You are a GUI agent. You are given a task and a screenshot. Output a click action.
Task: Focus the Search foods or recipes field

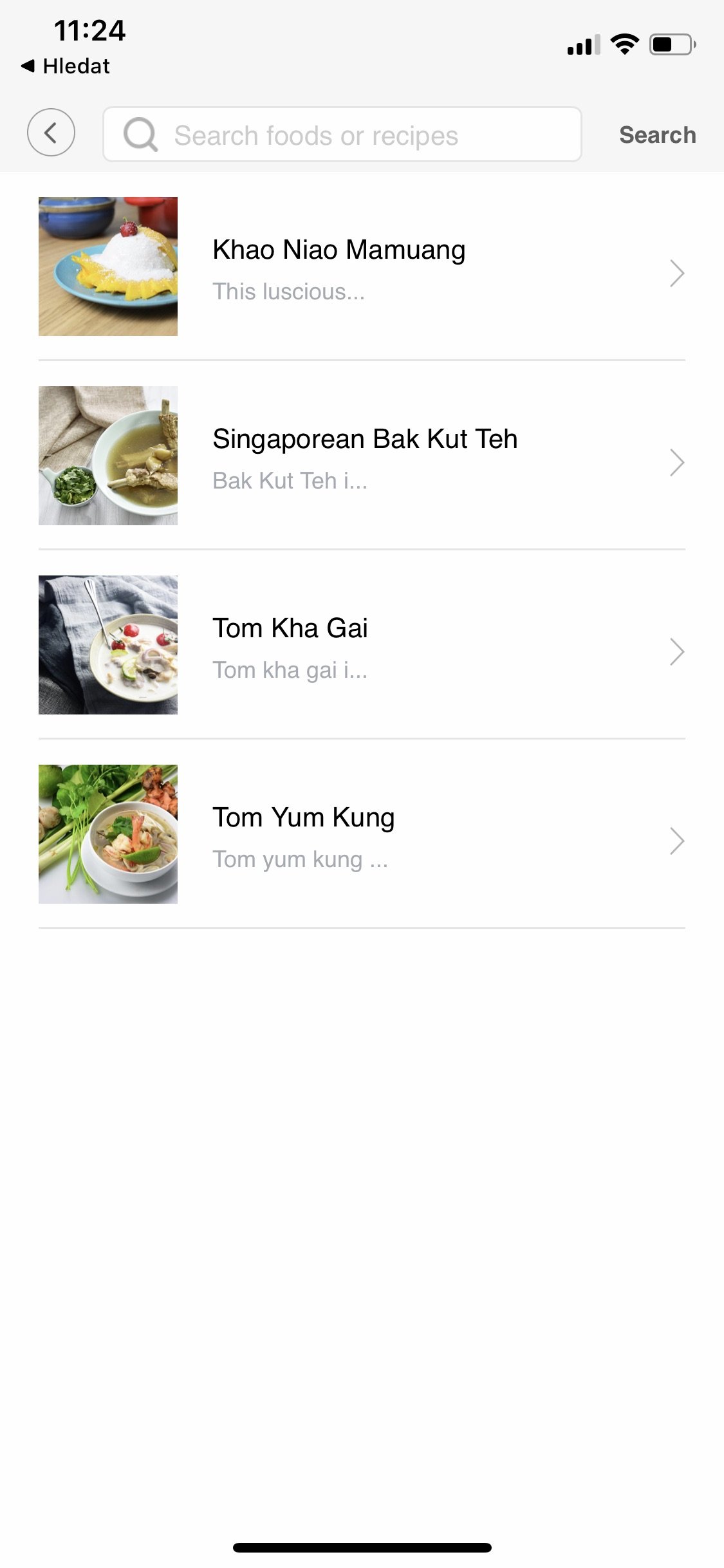point(342,135)
